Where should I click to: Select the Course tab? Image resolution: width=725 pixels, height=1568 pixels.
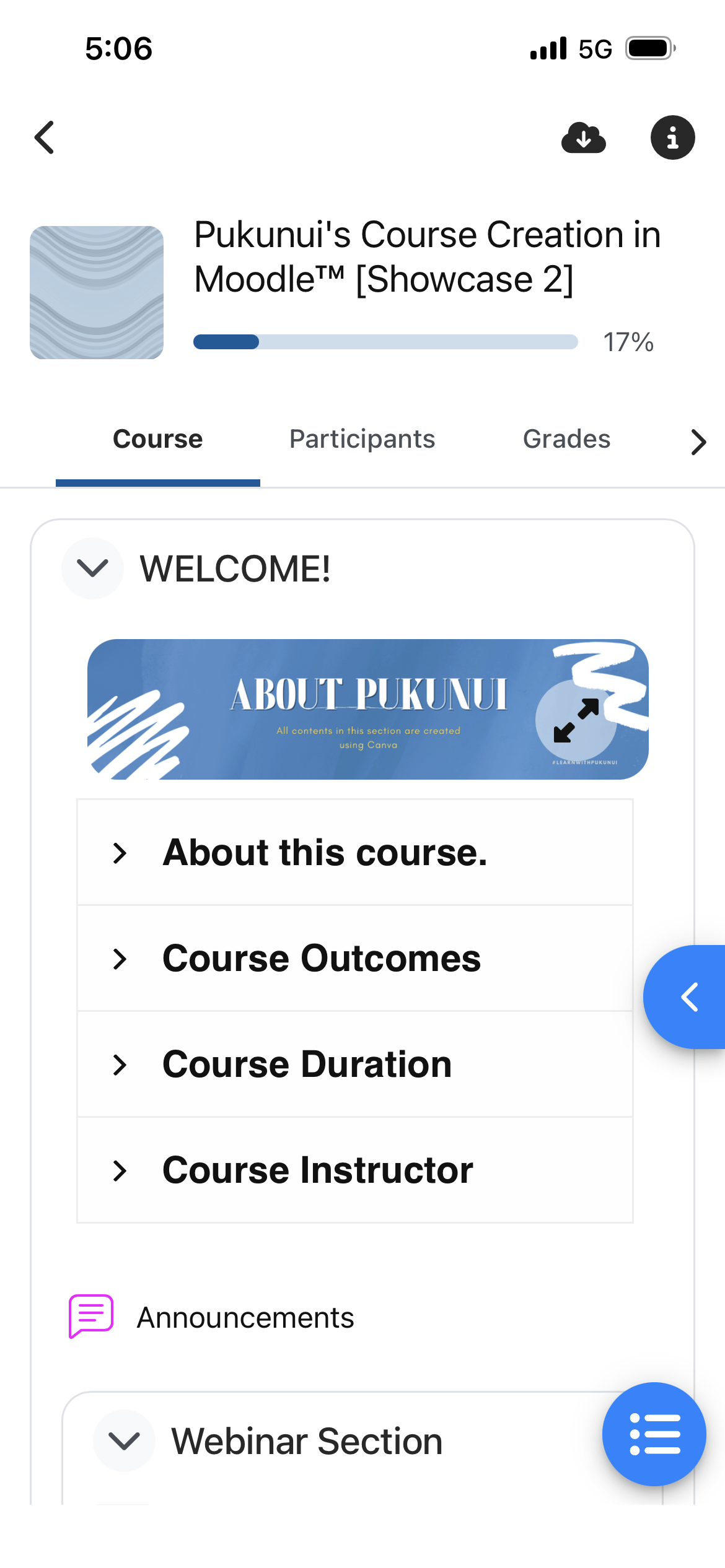coord(158,440)
